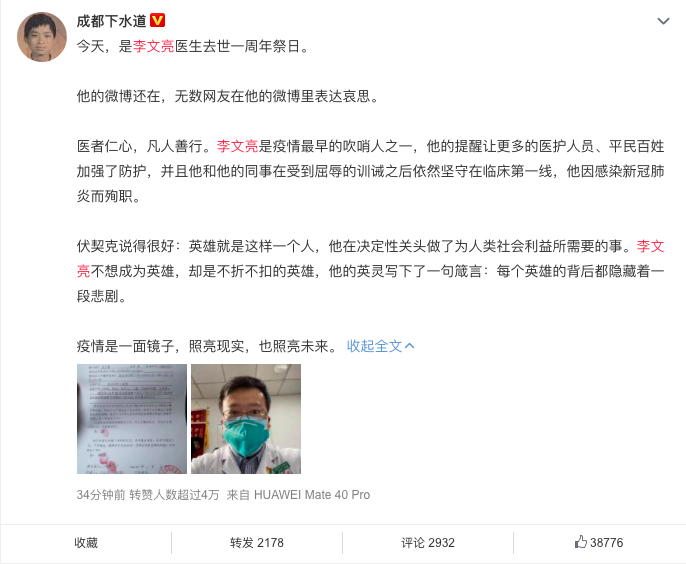Open the post options chevron menu

point(663,21)
